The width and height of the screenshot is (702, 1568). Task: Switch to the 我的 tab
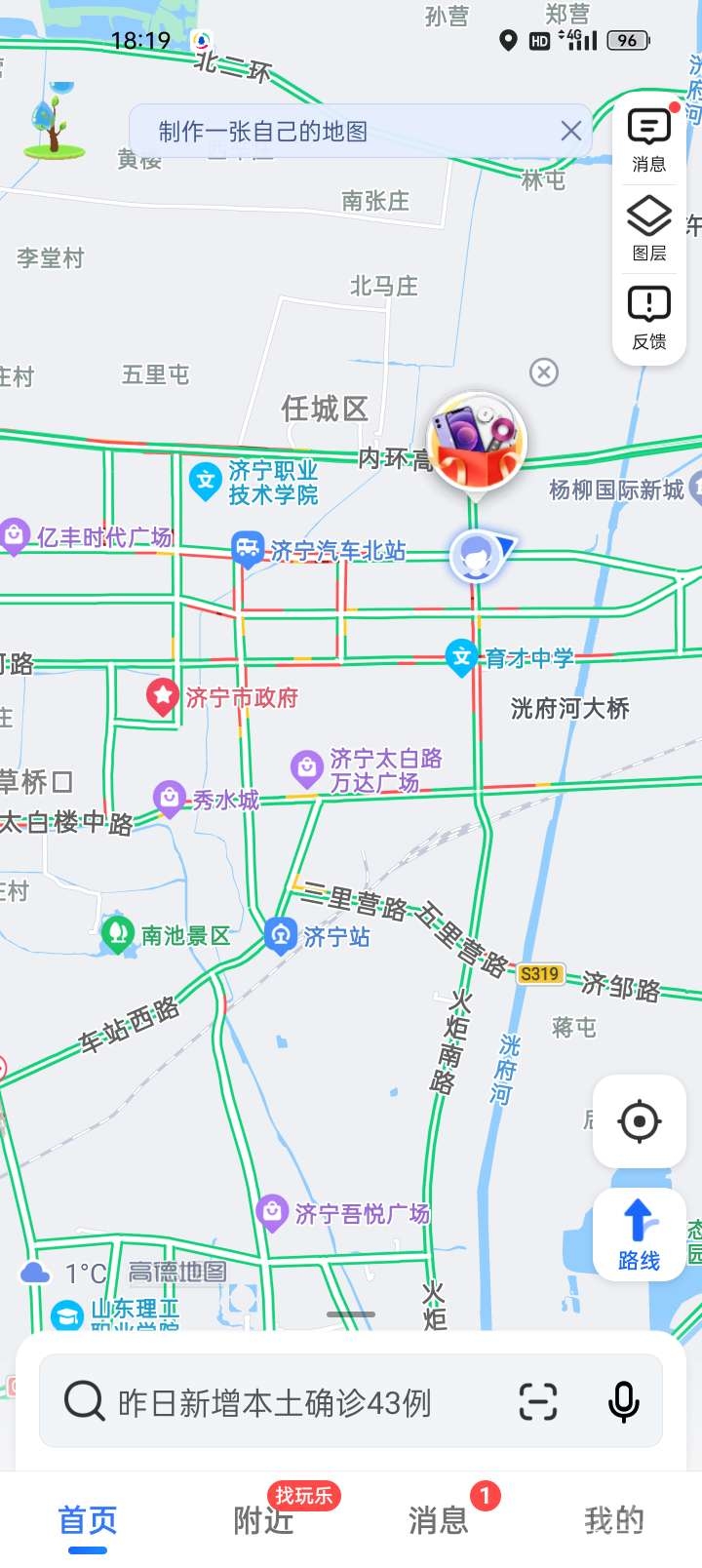pos(614,1519)
